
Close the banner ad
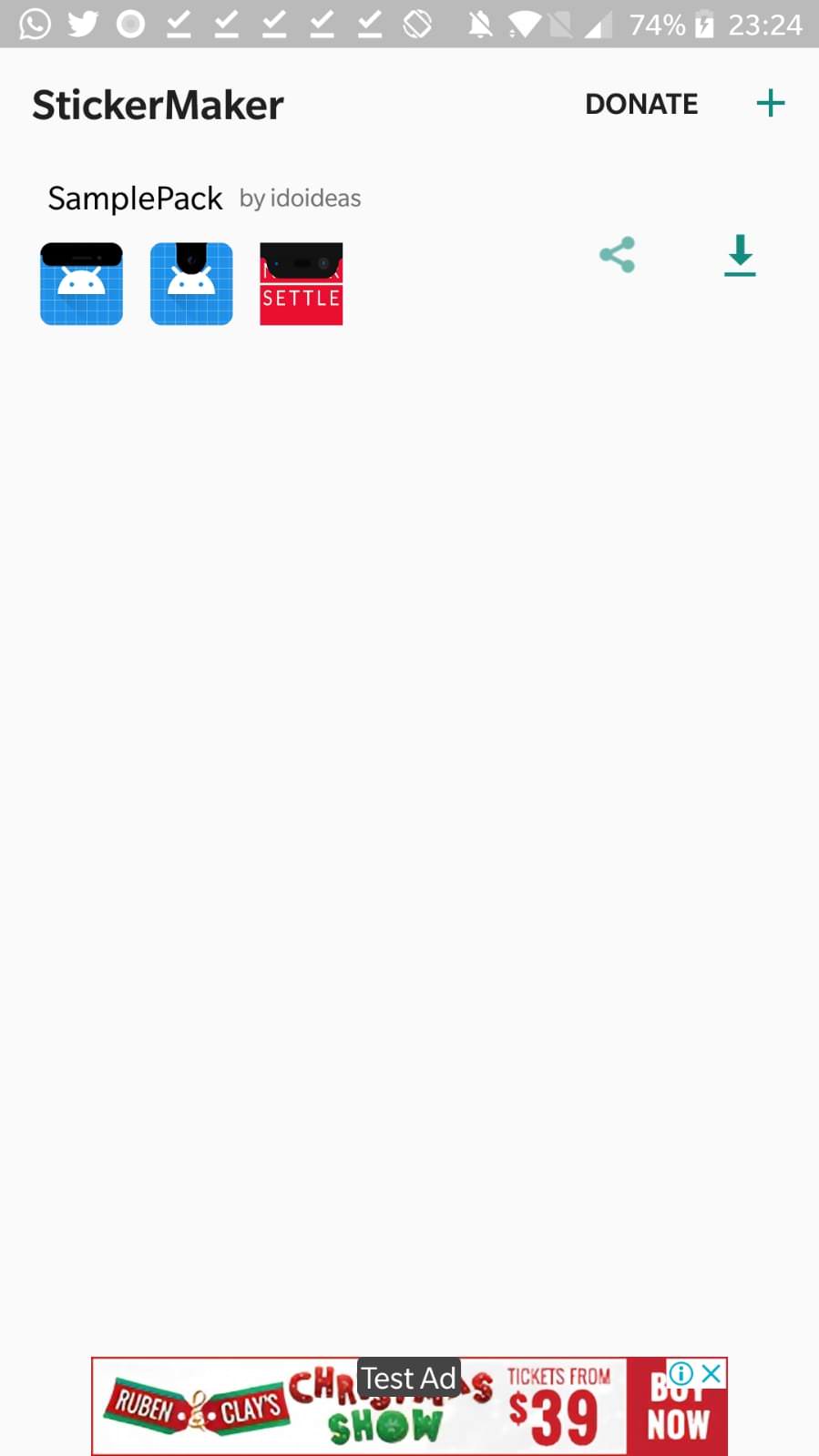[712, 1373]
